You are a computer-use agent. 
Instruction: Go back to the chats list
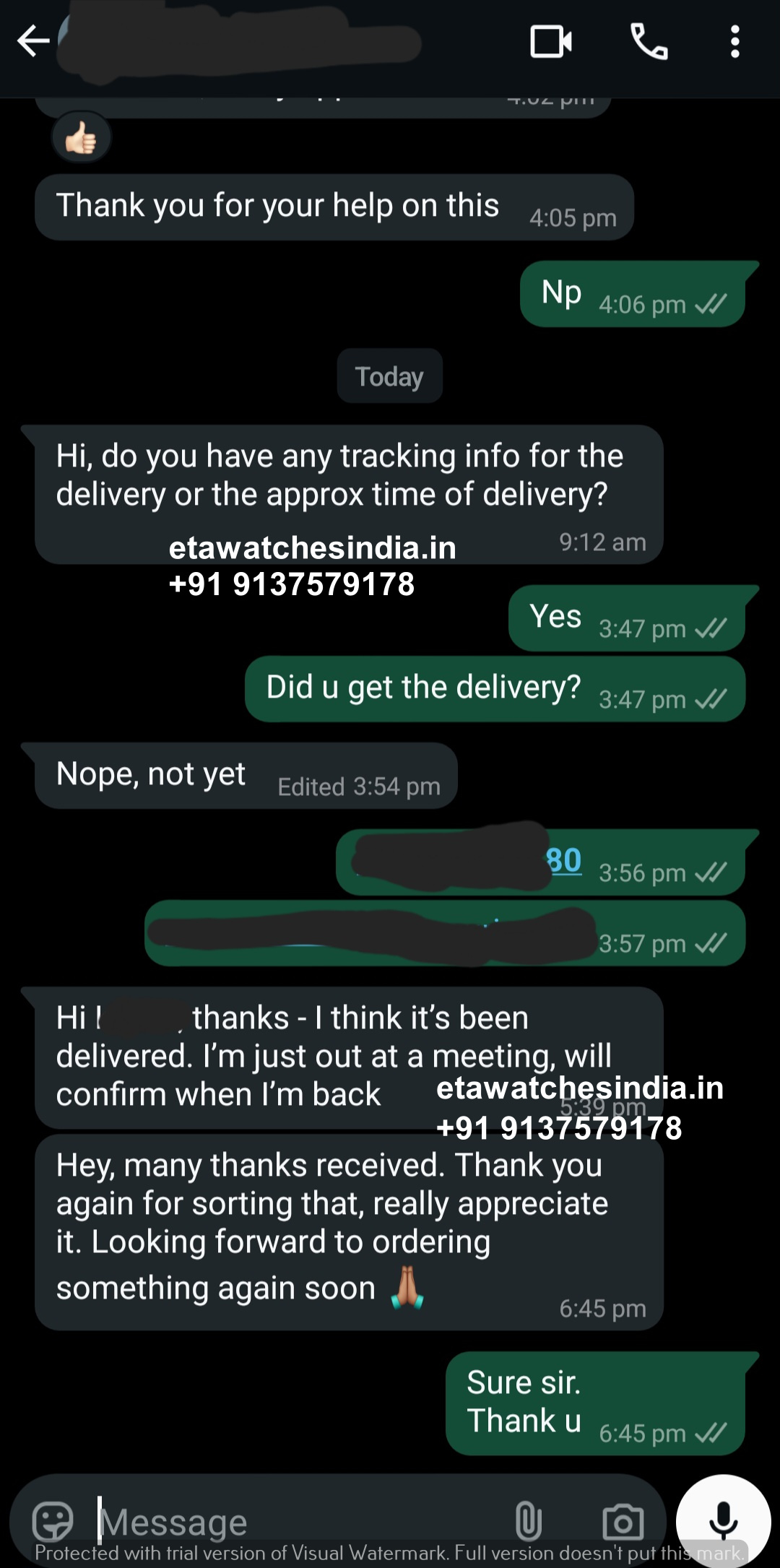click(33, 41)
